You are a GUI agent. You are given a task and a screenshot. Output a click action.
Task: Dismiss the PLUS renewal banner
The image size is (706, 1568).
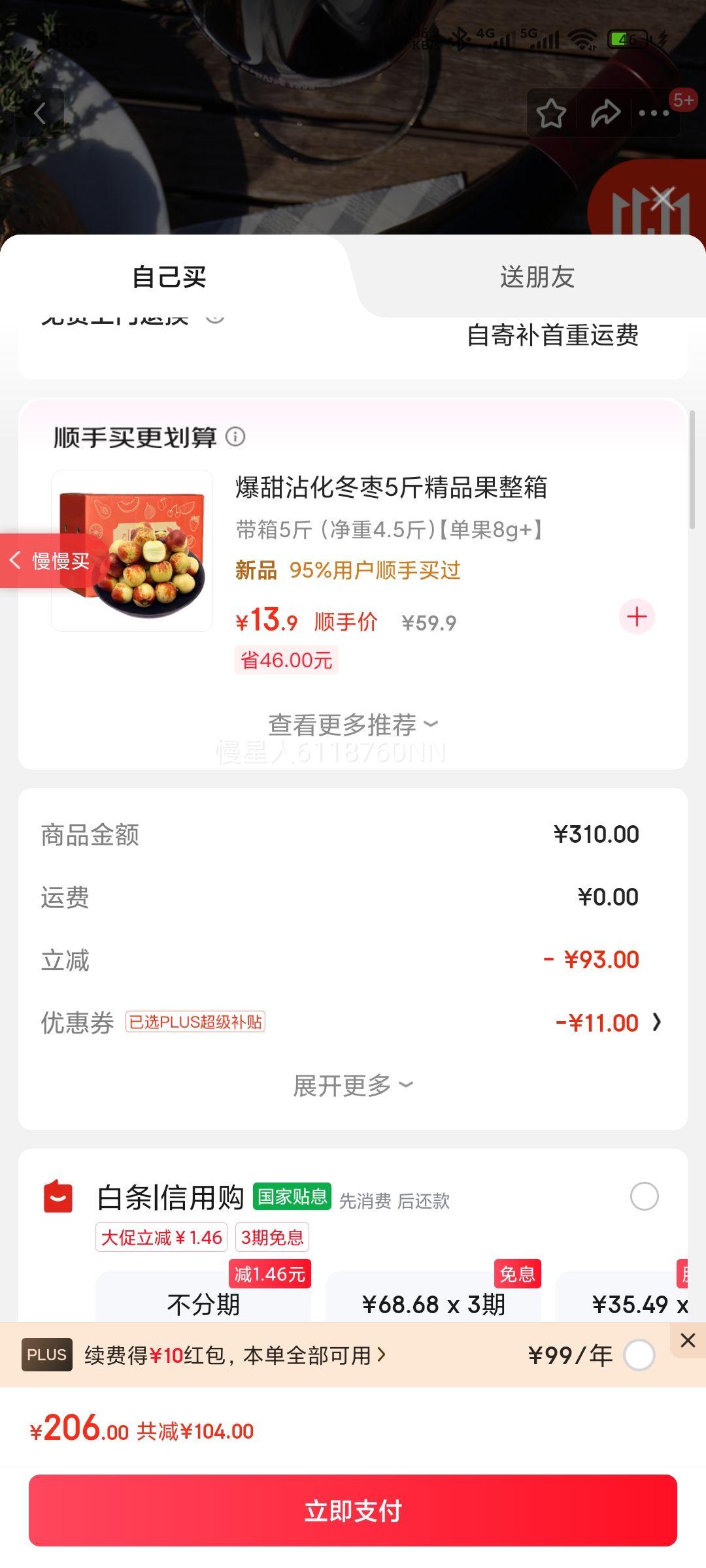point(688,1340)
